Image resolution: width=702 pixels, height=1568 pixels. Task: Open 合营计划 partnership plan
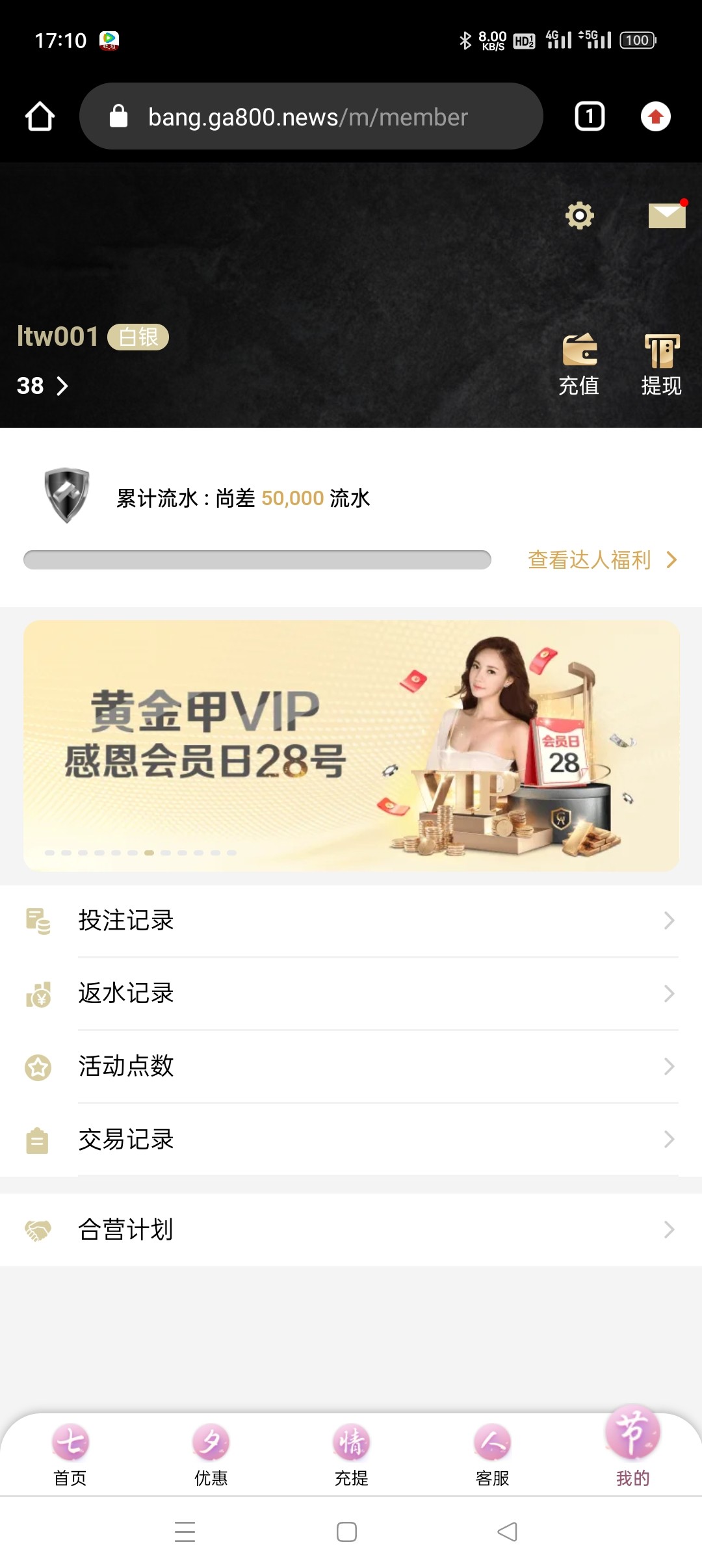(351, 1229)
